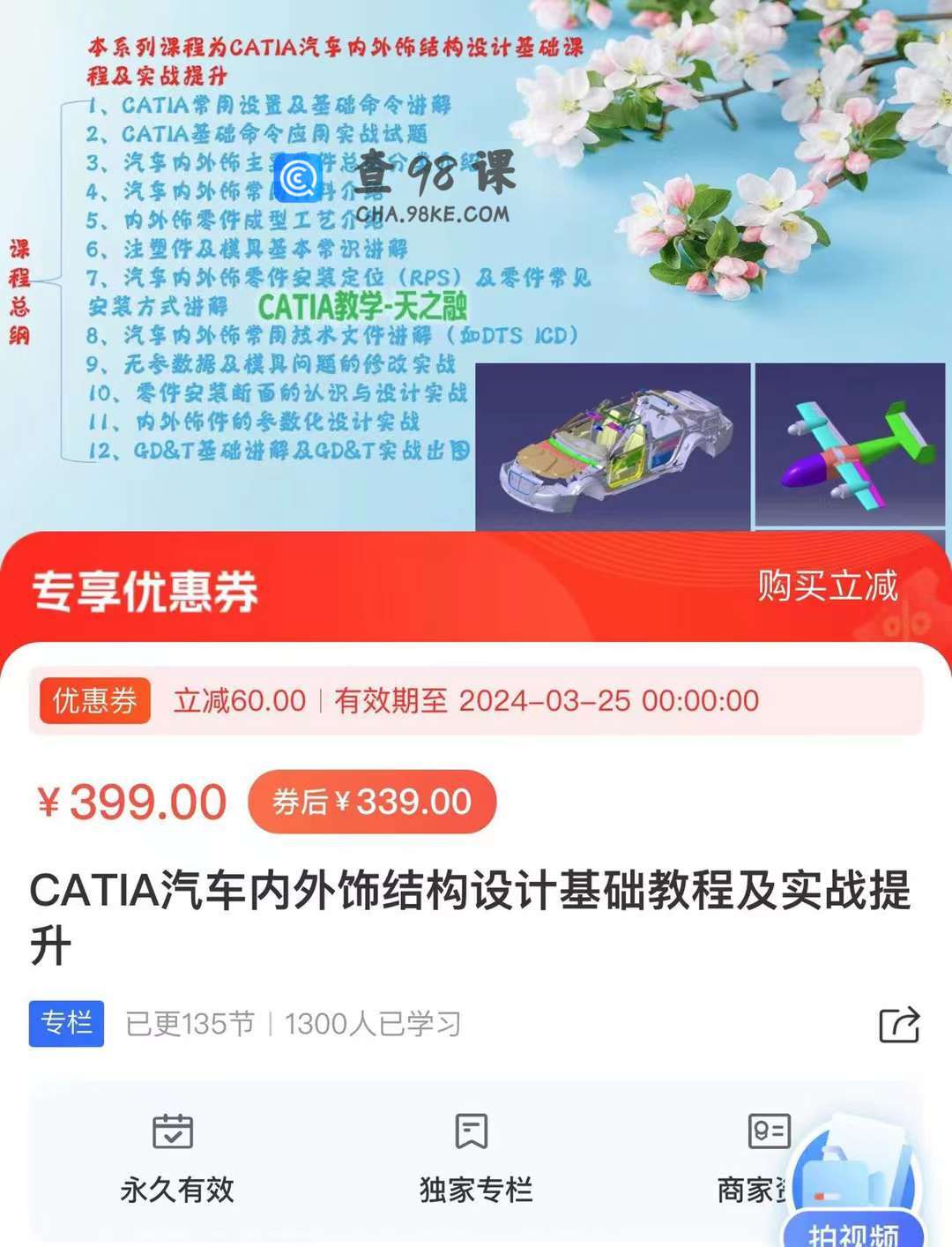Claim the 购买立减 coupon

827,586
